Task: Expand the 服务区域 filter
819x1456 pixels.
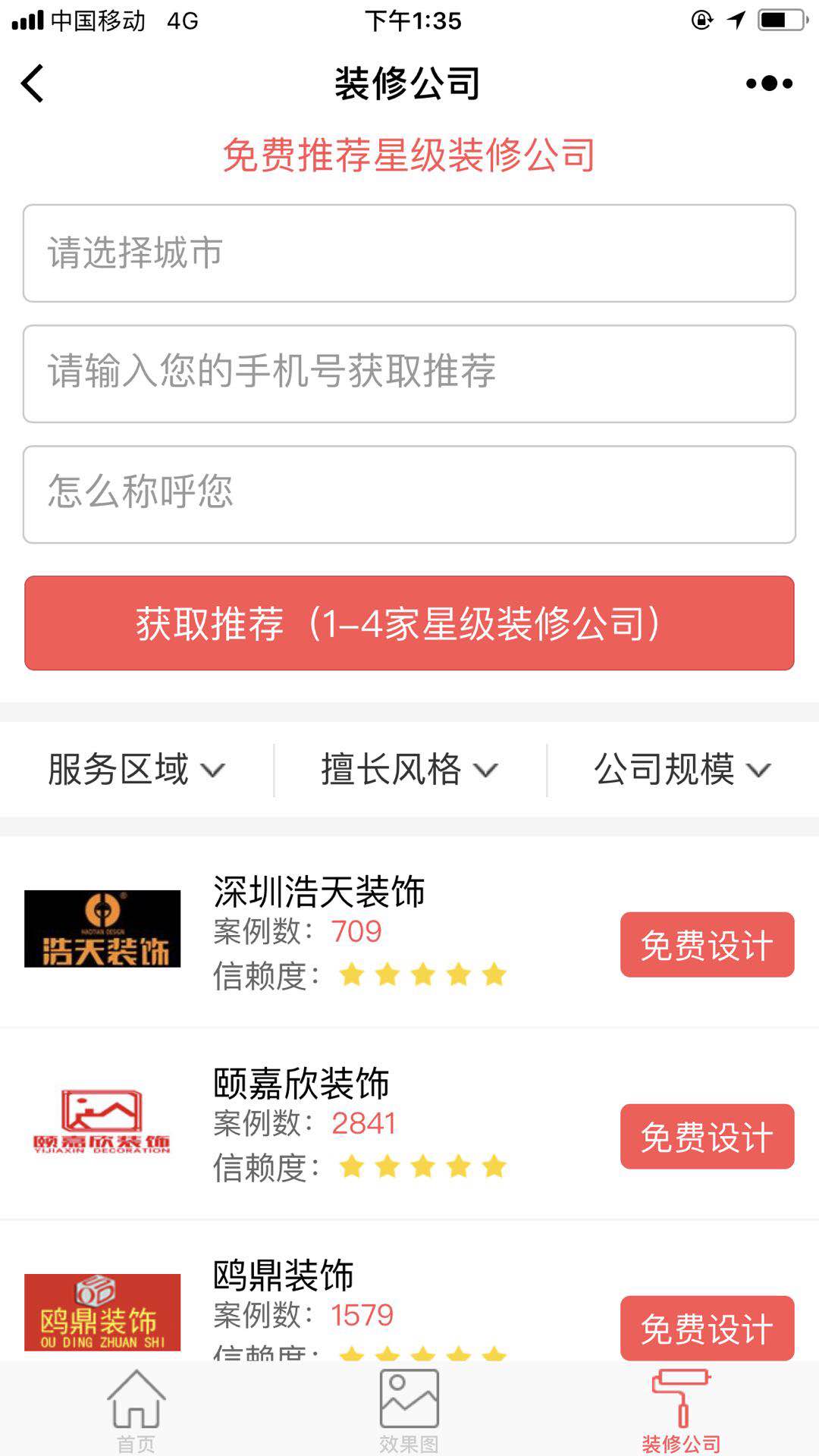Action: (136, 770)
